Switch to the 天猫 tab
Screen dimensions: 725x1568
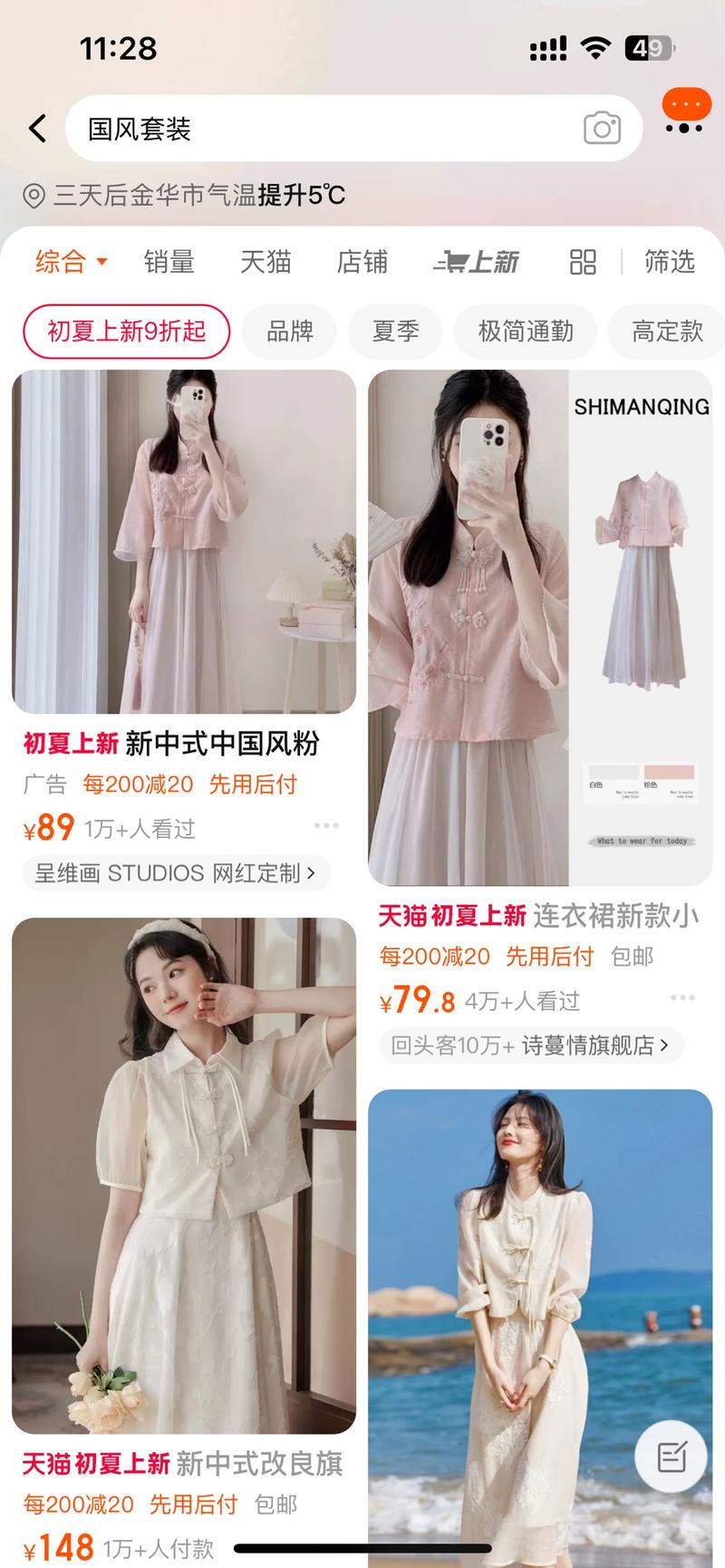click(266, 263)
